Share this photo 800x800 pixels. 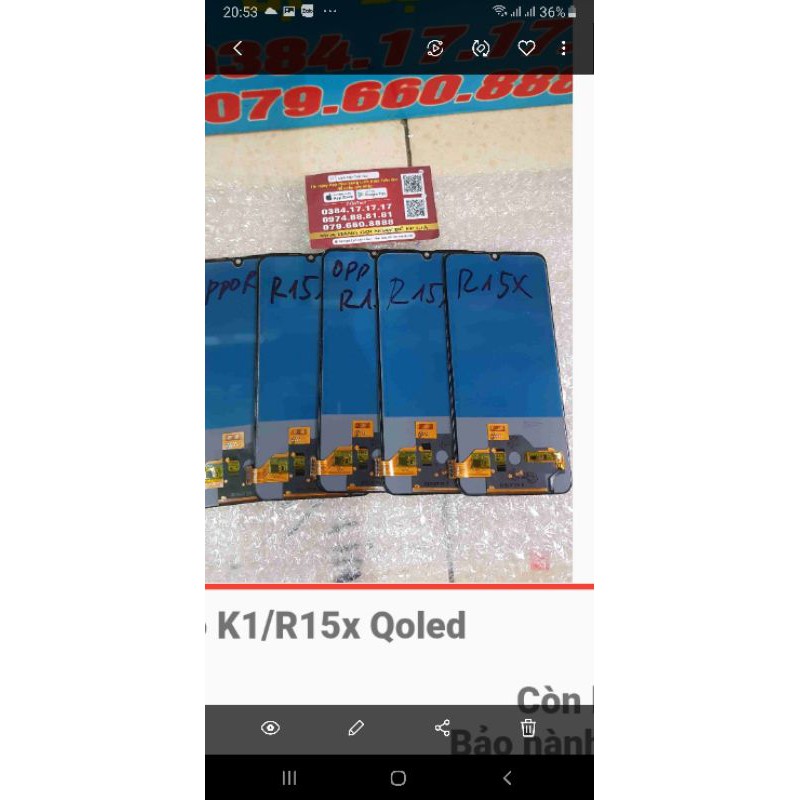tap(442, 728)
